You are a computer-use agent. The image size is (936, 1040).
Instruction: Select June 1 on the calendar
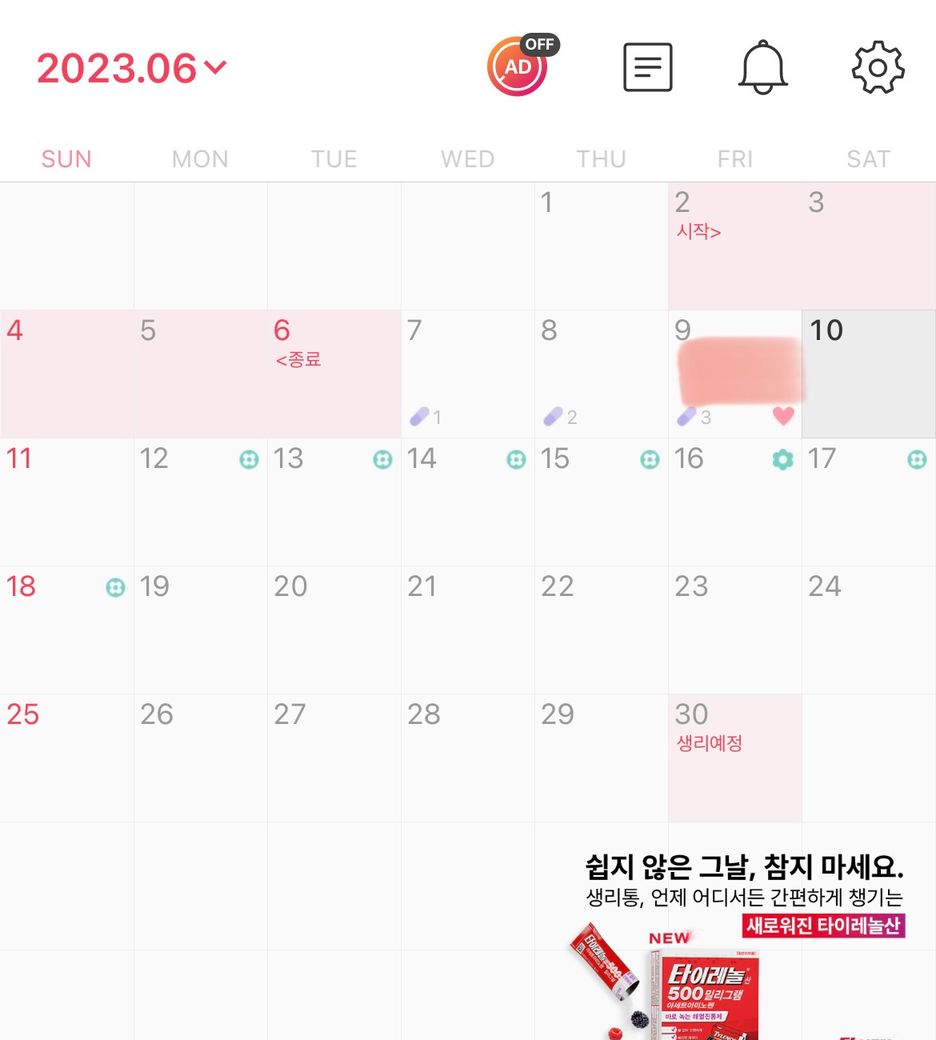[600, 246]
